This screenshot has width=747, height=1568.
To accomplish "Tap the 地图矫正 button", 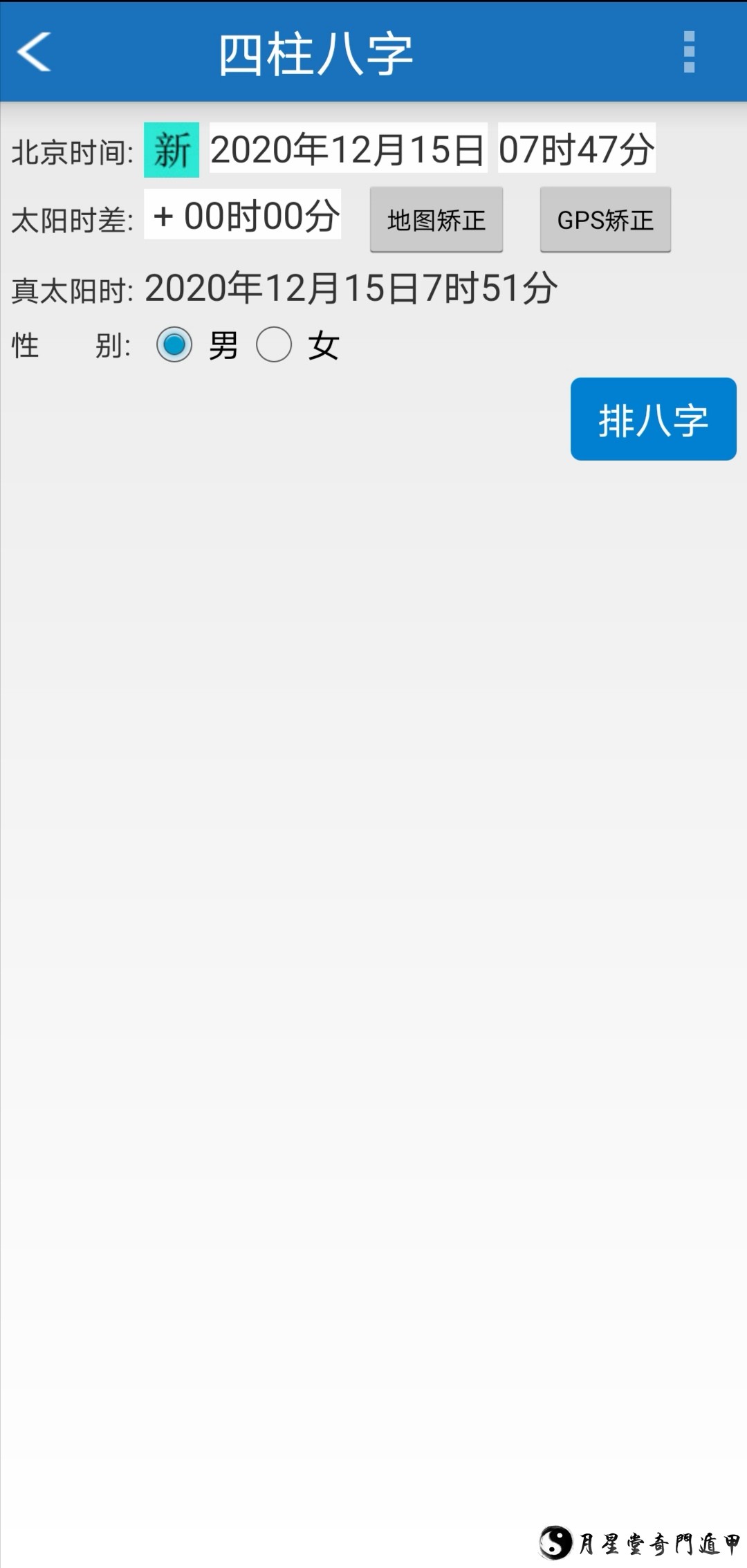I will click(436, 220).
